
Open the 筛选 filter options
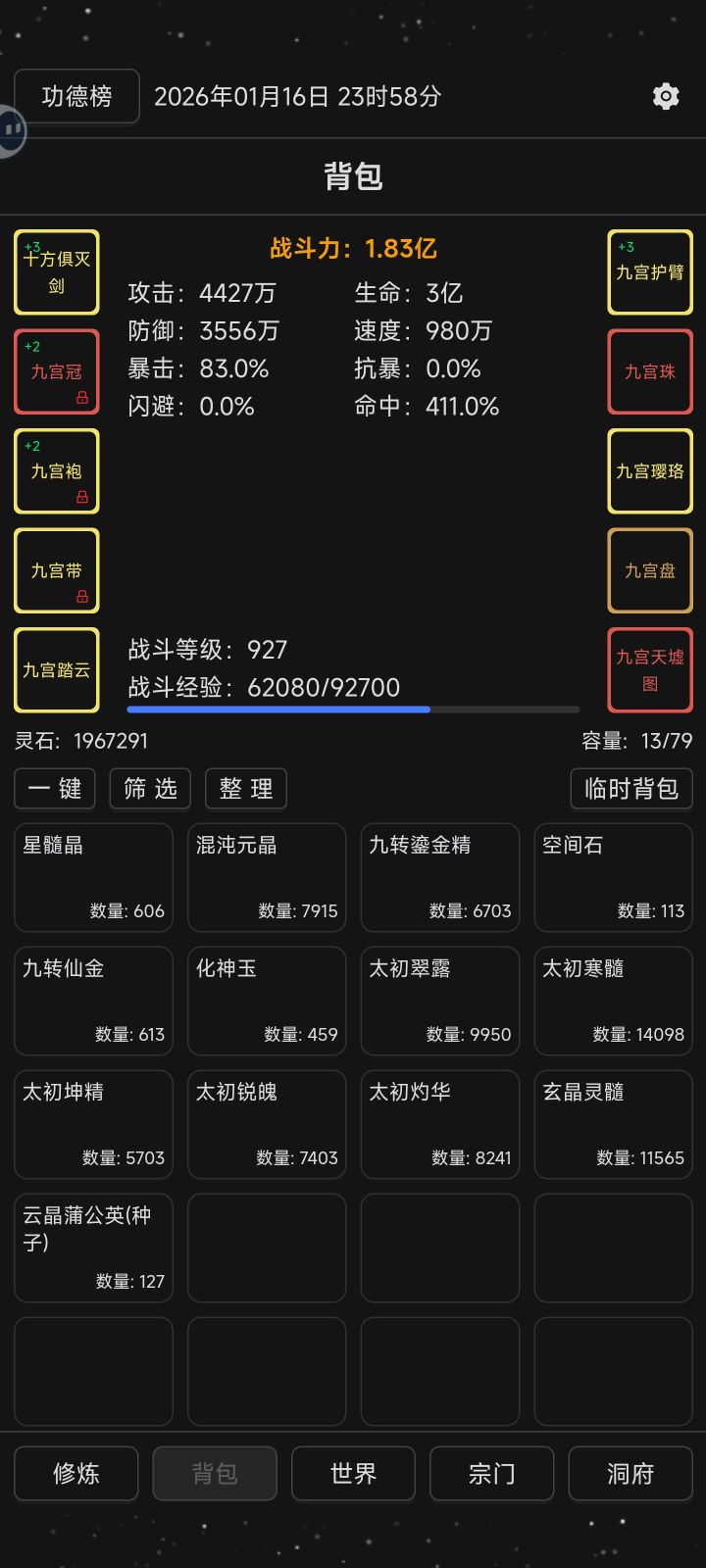point(149,788)
